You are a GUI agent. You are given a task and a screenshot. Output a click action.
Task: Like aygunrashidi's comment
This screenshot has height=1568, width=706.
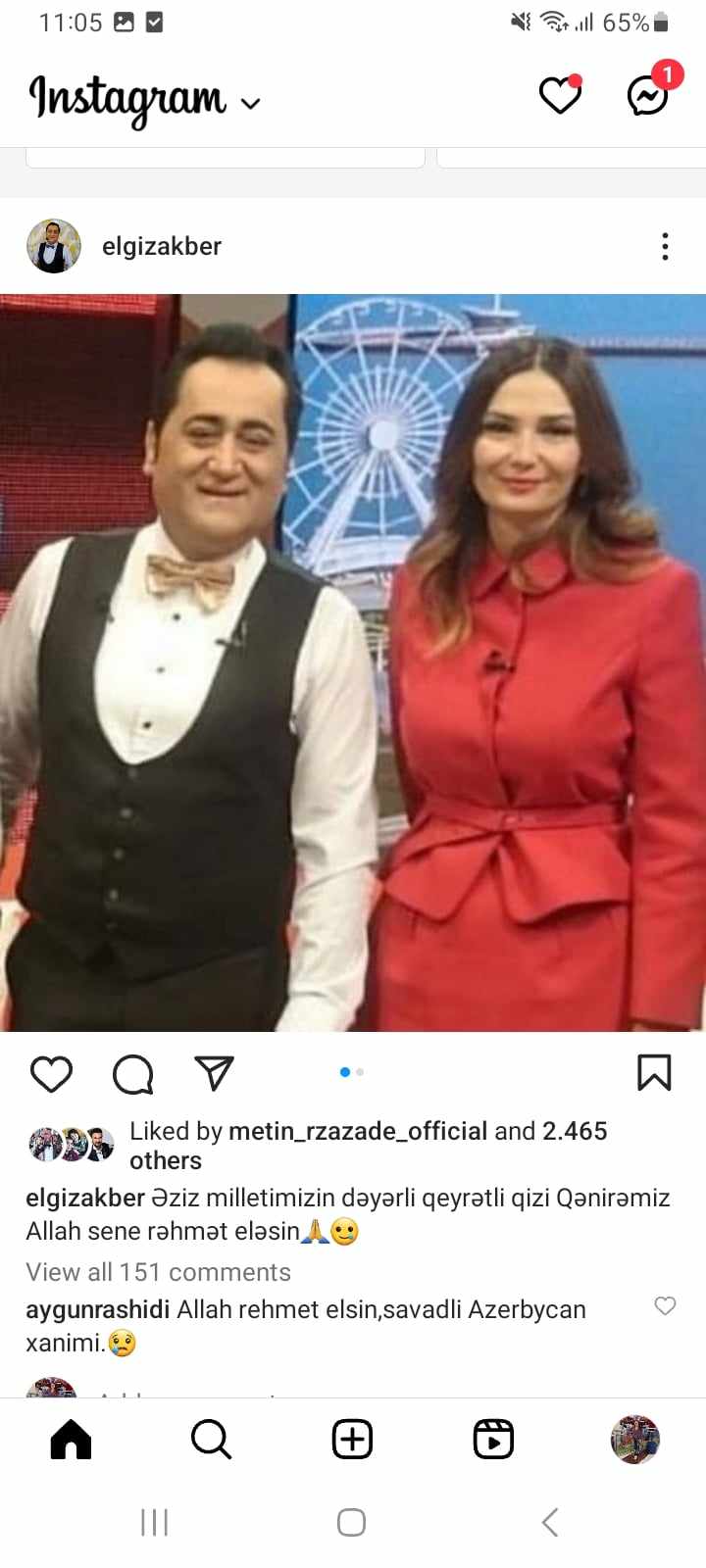pyautogui.click(x=665, y=1305)
